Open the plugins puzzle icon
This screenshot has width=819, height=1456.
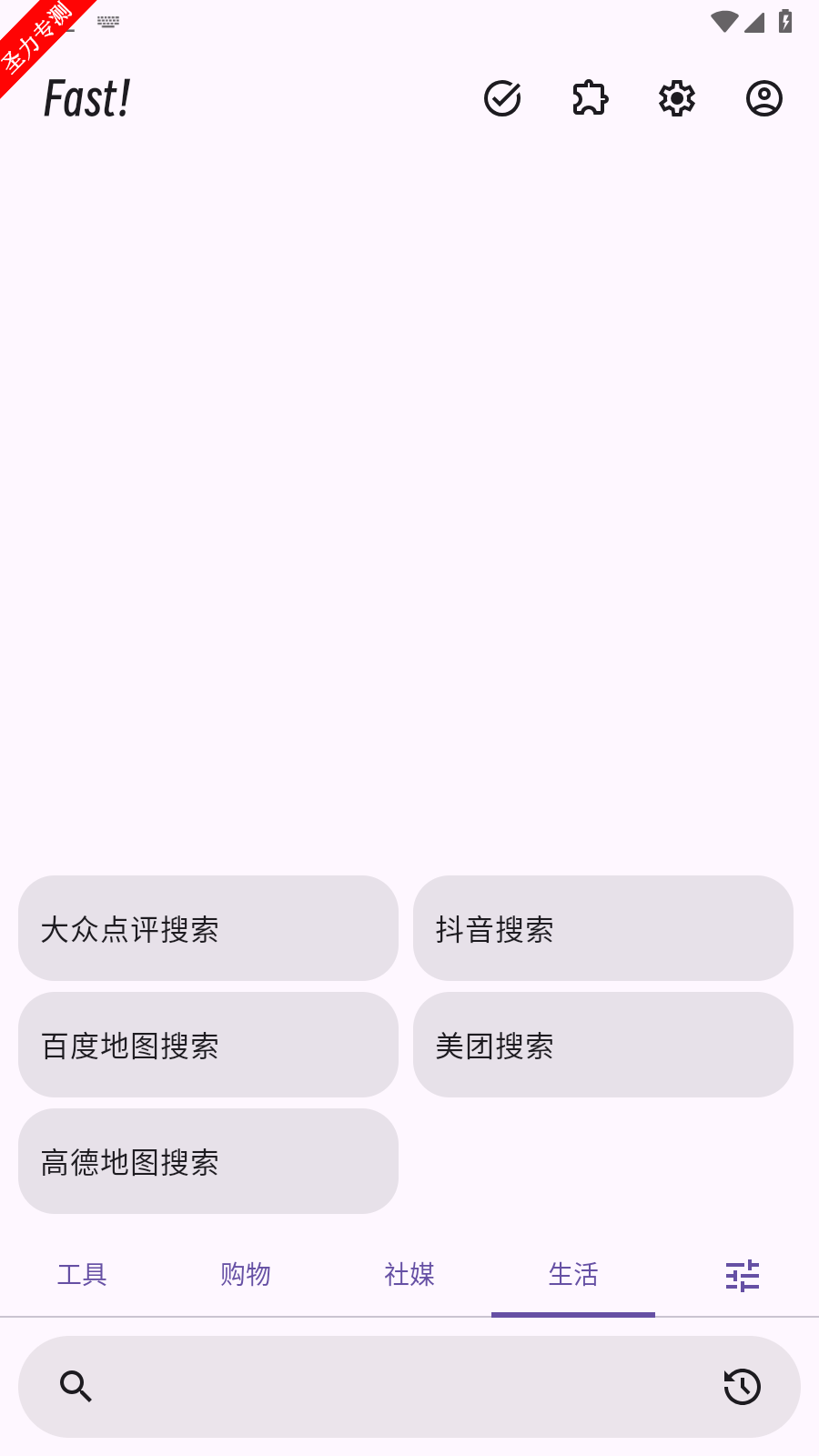(590, 98)
